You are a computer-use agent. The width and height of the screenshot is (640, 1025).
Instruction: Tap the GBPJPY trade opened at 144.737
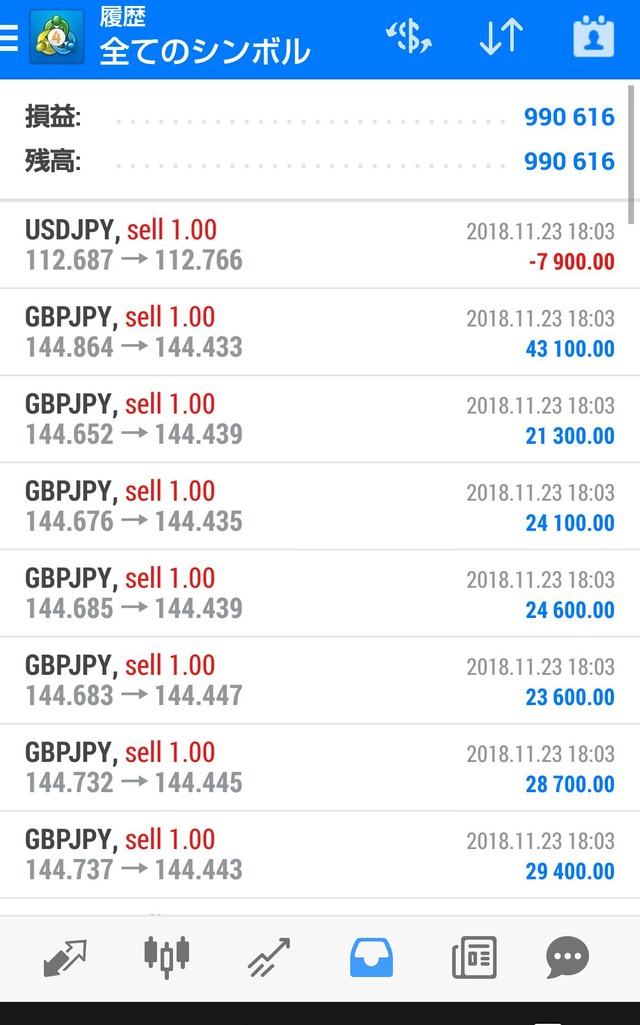pyautogui.click(x=320, y=855)
